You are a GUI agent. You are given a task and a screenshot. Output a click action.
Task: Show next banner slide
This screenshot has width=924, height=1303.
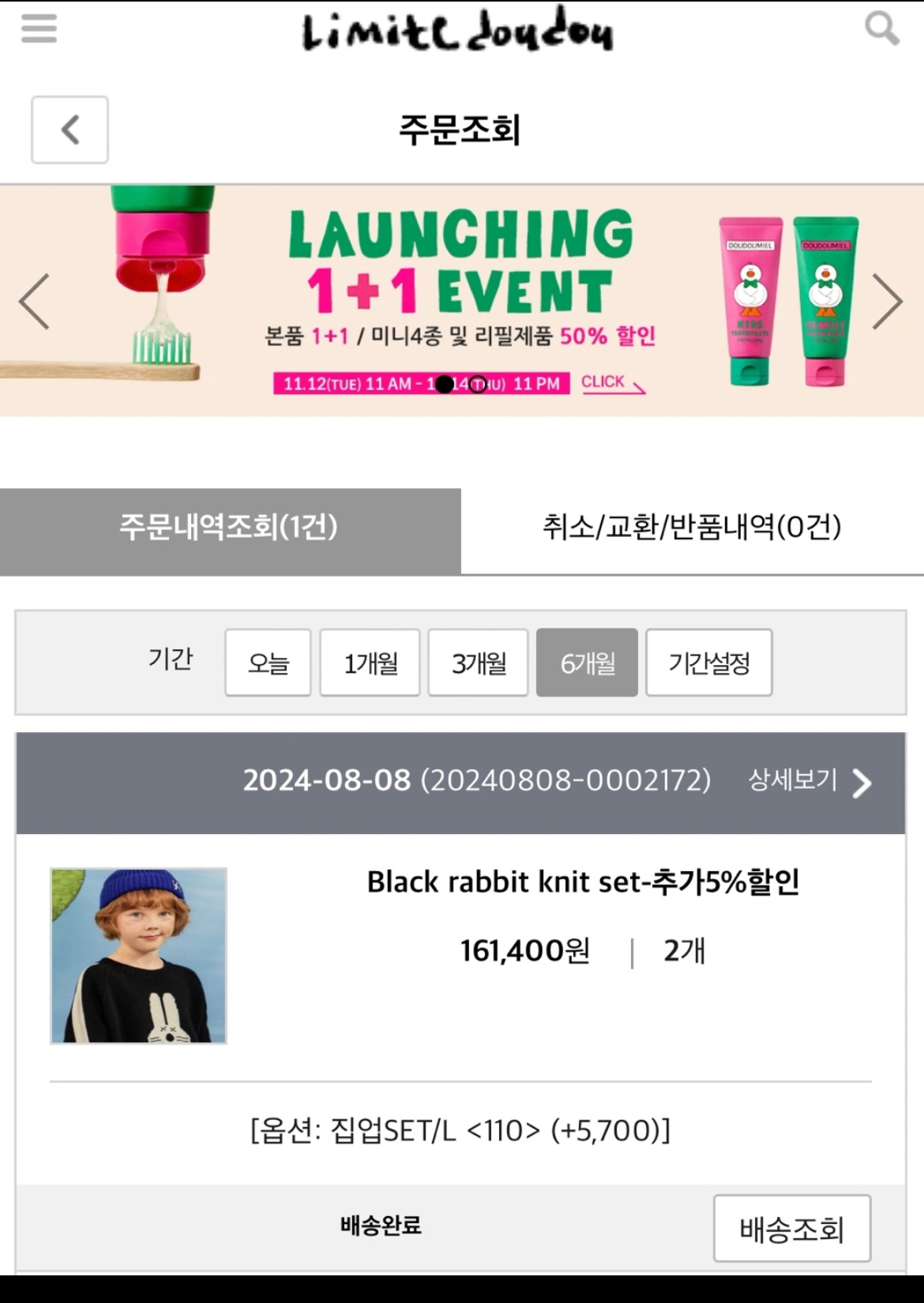click(x=887, y=301)
